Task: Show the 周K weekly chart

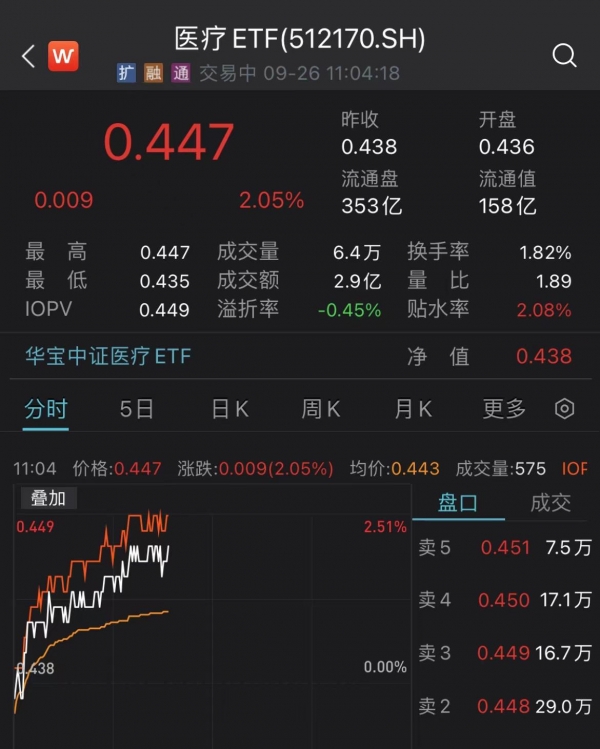Action: pyautogui.click(x=321, y=408)
